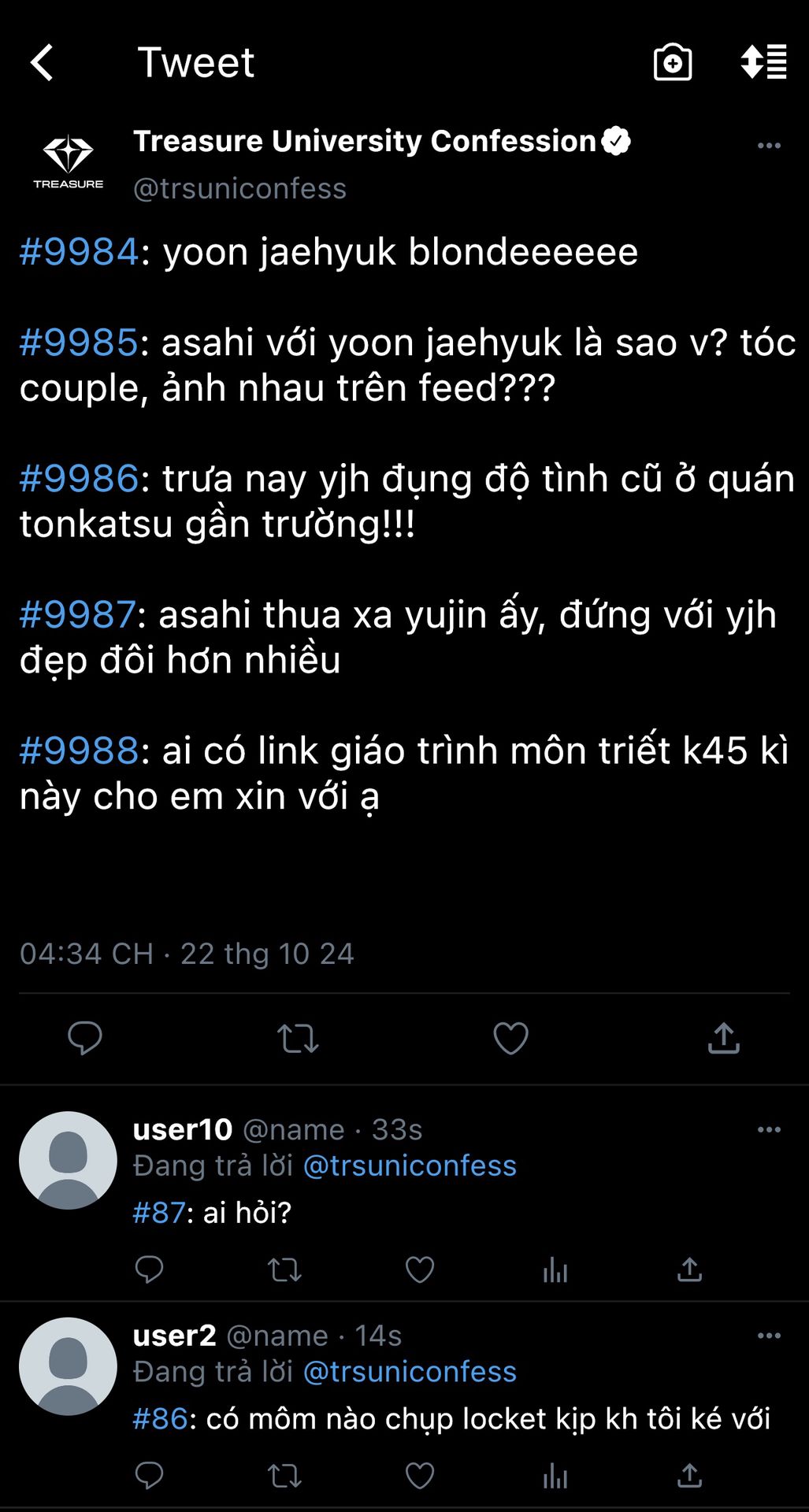Open hashtag #9988 link
This screenshot has width=809, height=1512.
[79, 750]
